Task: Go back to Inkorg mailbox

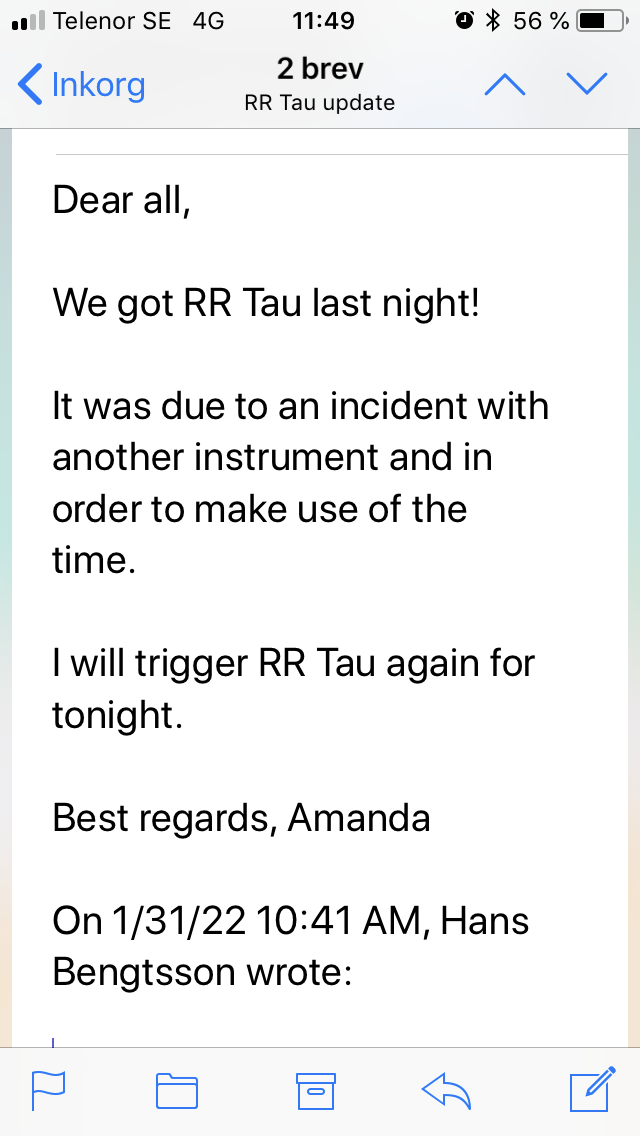Action: pyautogui.click(x=82, y=85)
